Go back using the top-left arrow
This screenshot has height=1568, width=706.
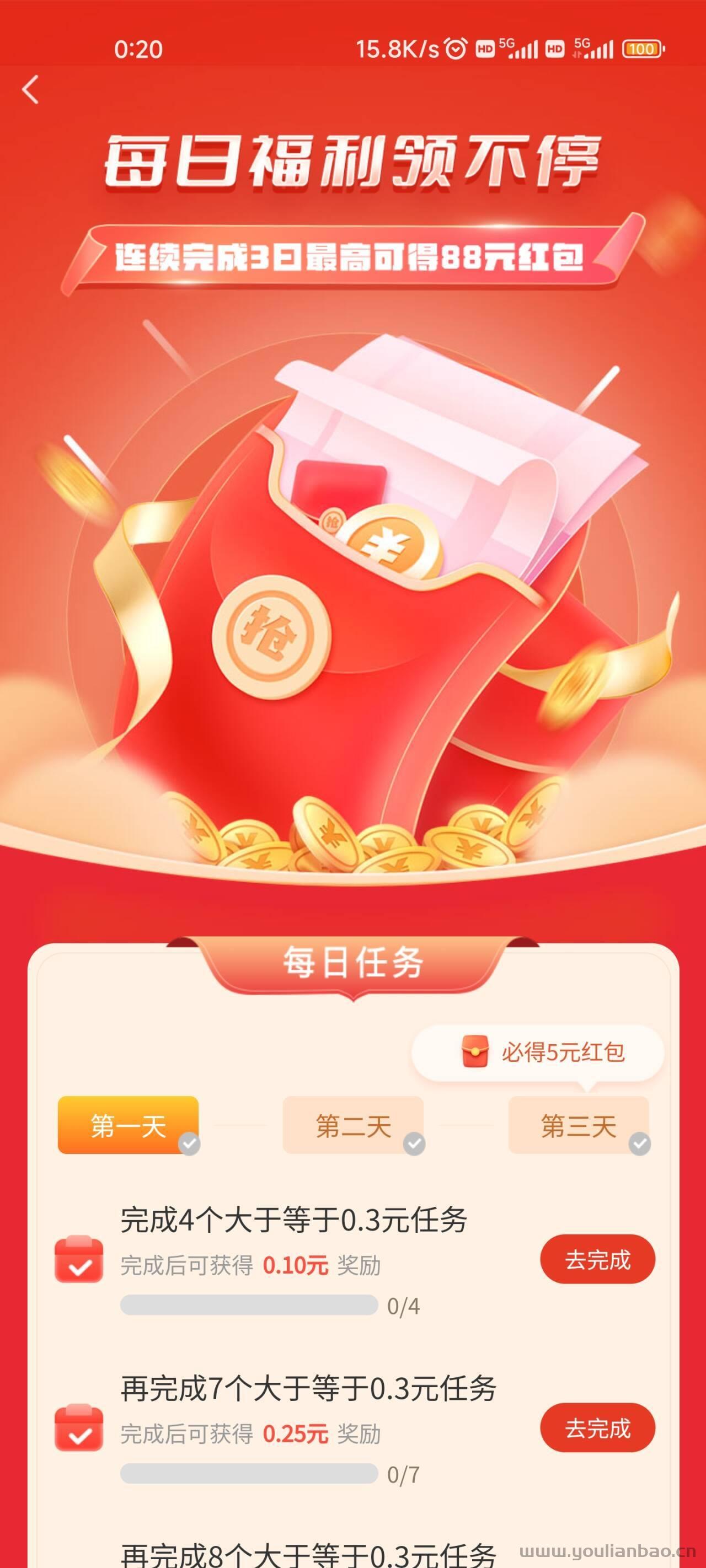coord(30,90)
